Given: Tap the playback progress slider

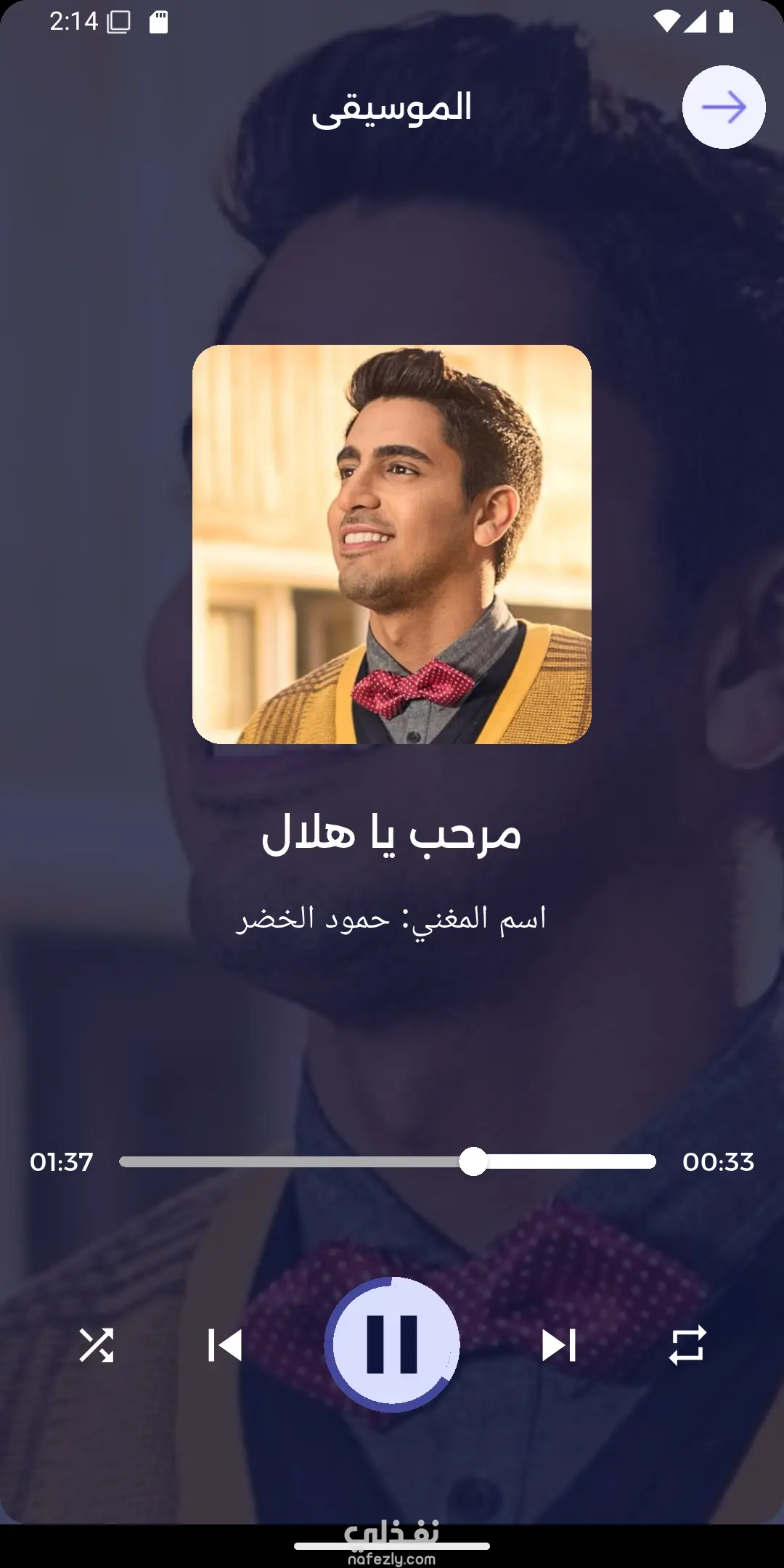Looking at the screenshot, I should pyautogui.click(x=388, y=1161).
